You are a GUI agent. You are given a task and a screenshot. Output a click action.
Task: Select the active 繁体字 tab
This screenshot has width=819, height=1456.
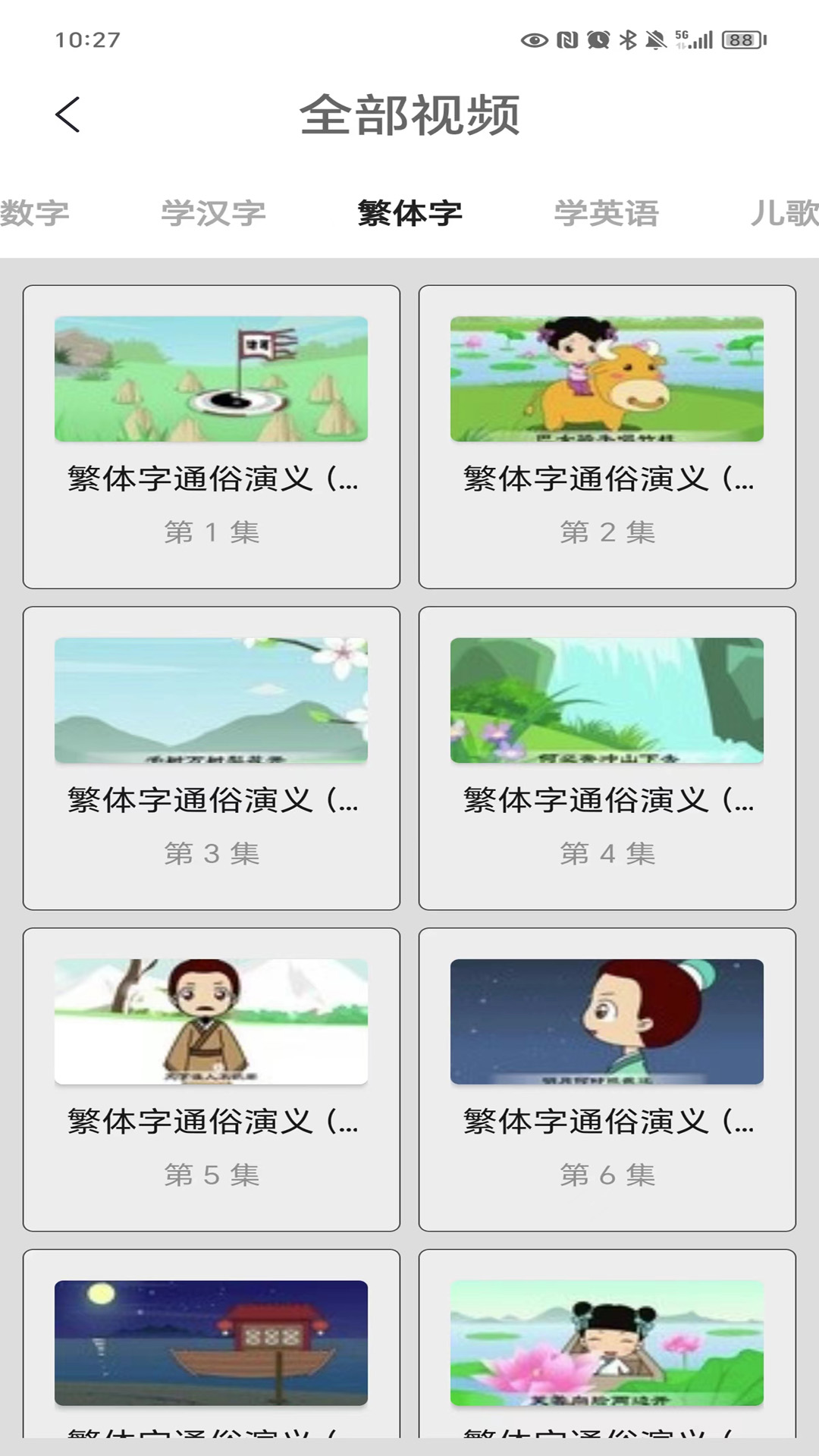pos(409,213)
